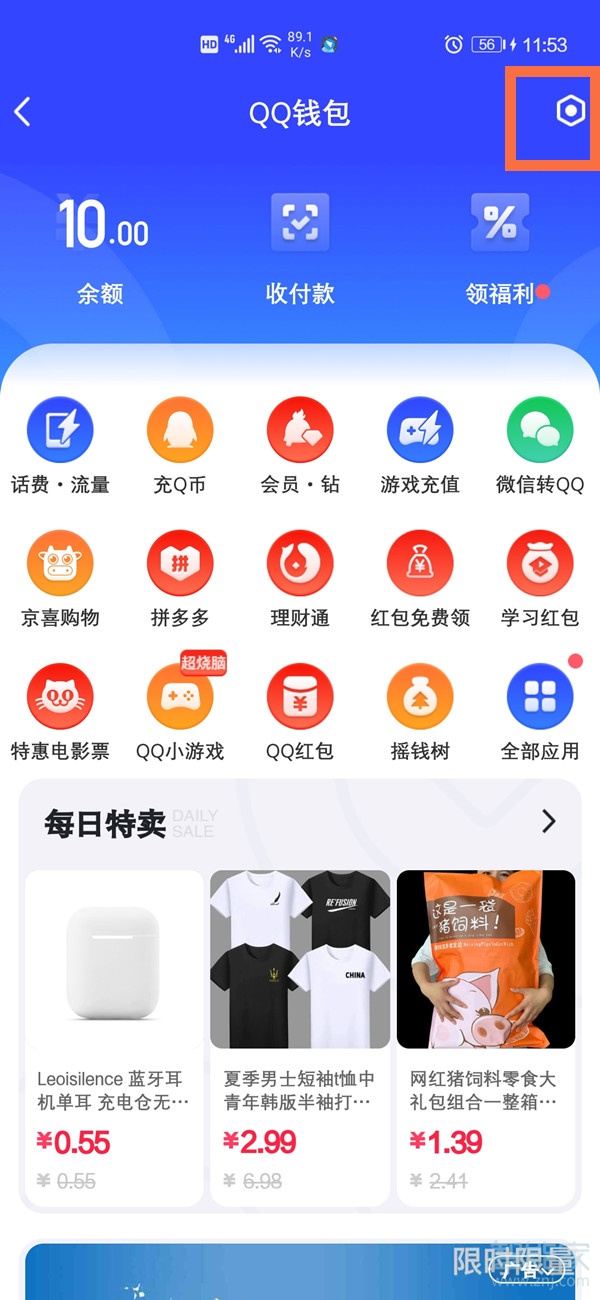Go back from QQ钱包
The image size is (600, 1300).
point(23,111)
